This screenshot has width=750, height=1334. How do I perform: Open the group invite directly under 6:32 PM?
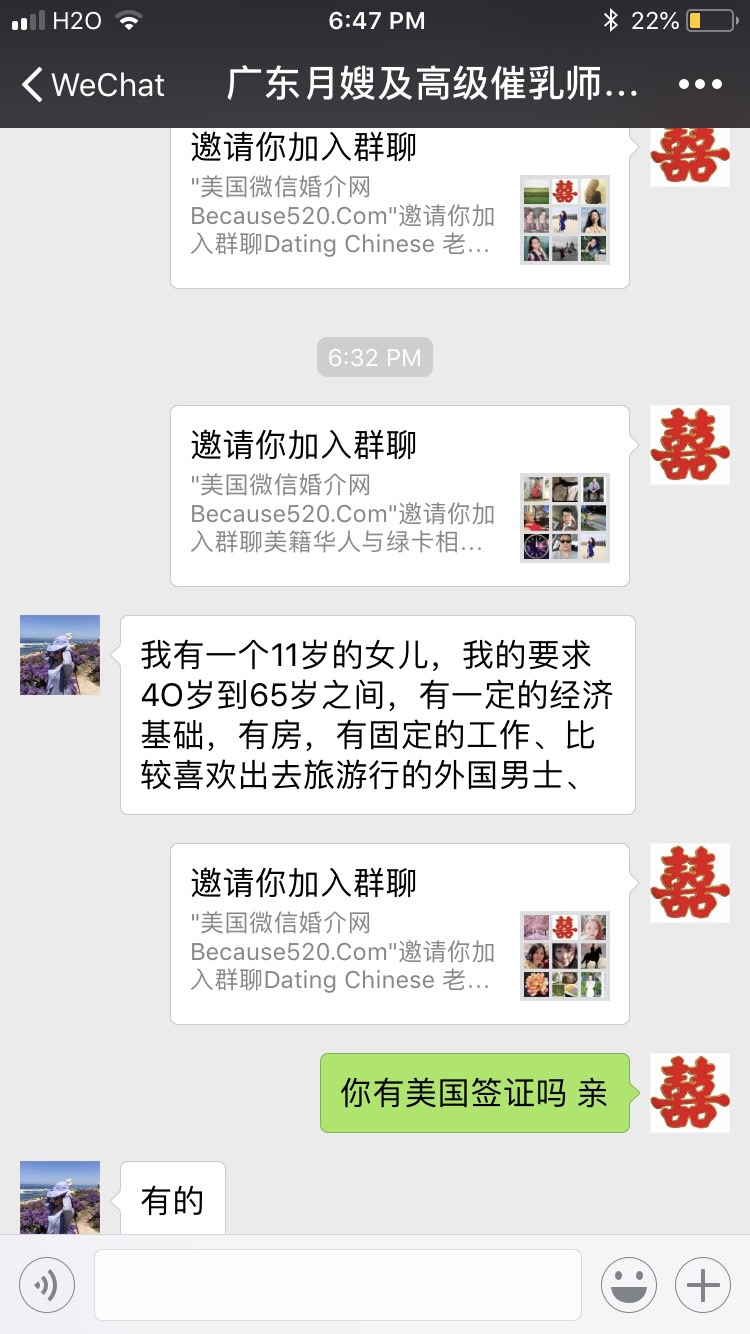pos(399,495)
